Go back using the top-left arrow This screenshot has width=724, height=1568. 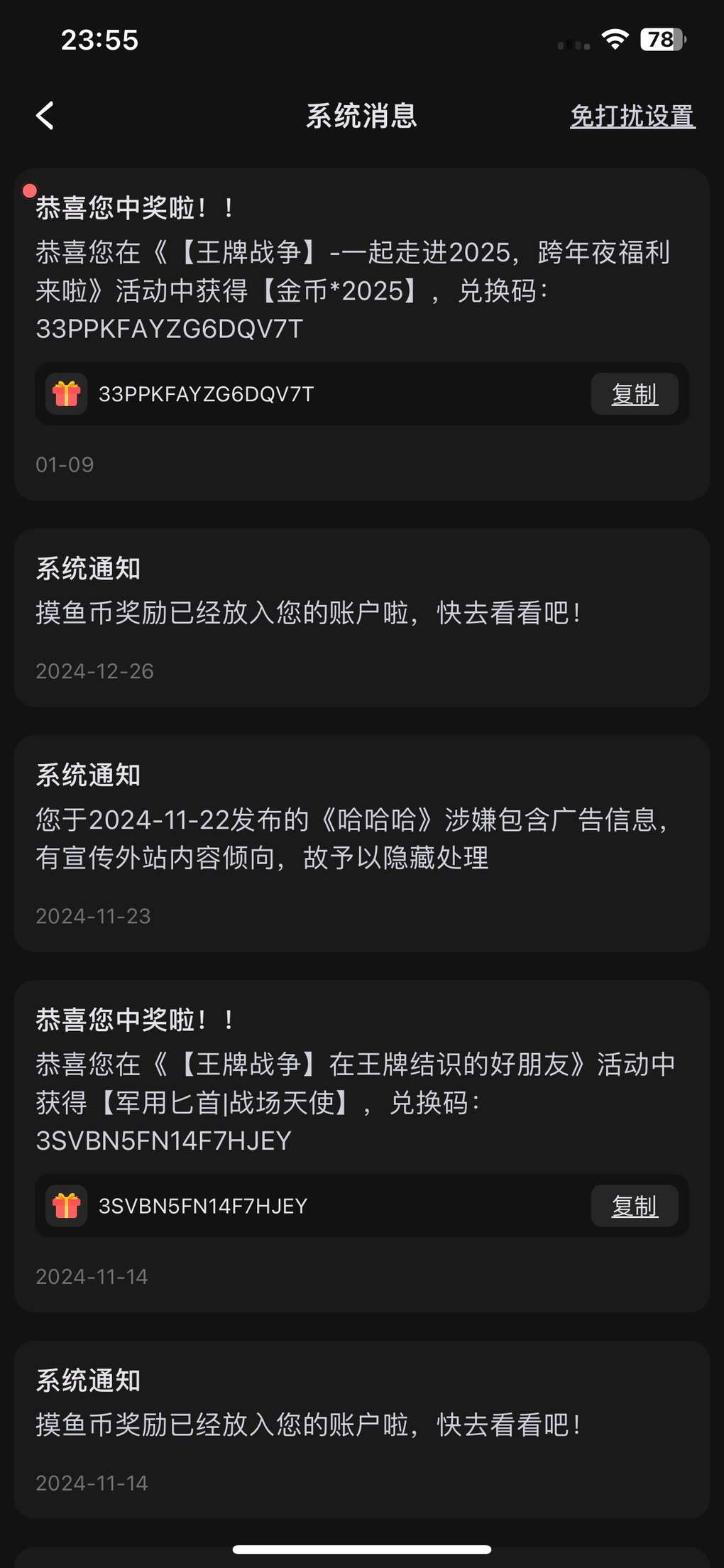tap(45, 116)
